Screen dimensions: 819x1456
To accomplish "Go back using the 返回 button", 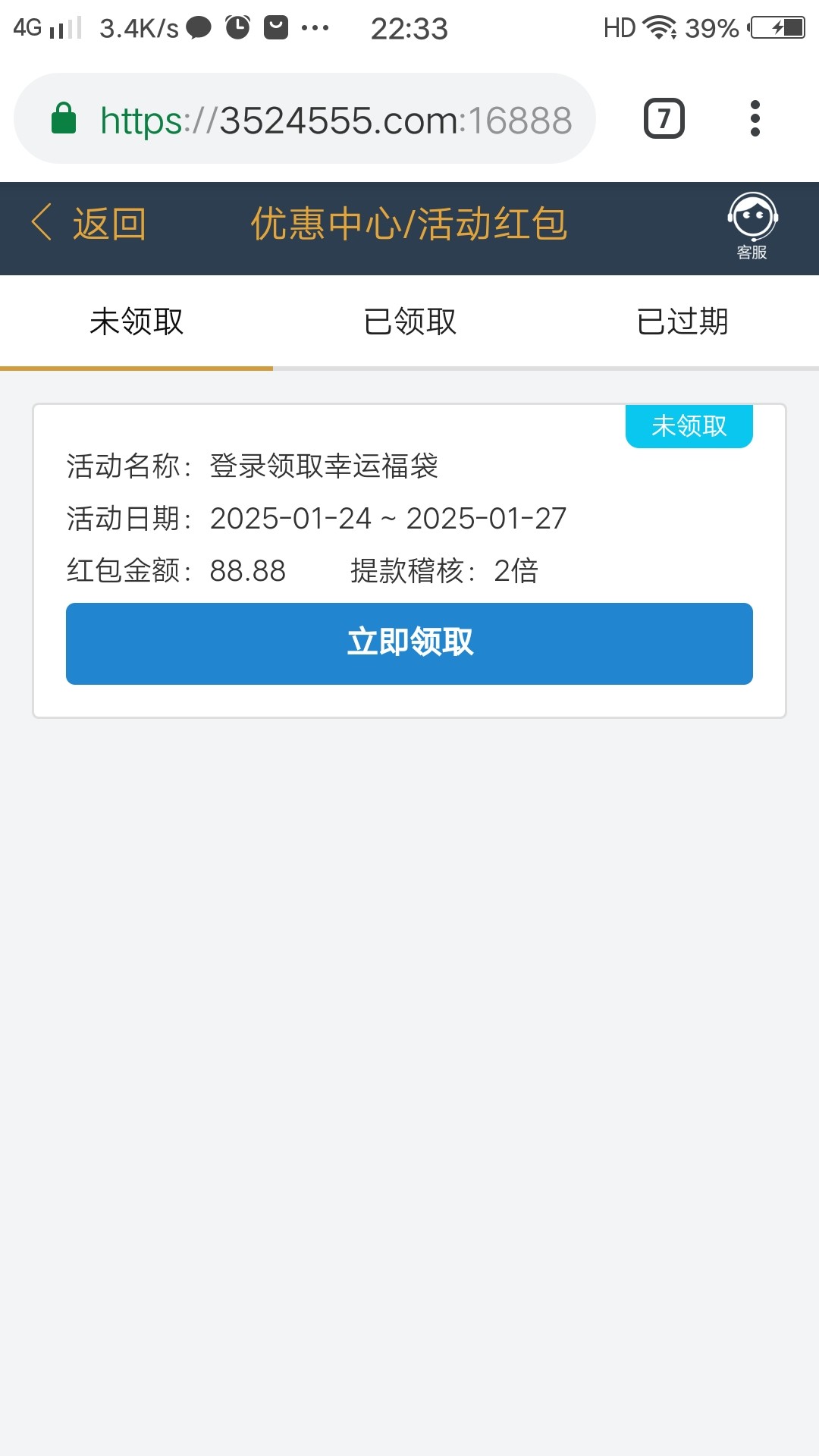I will (89, 224).
